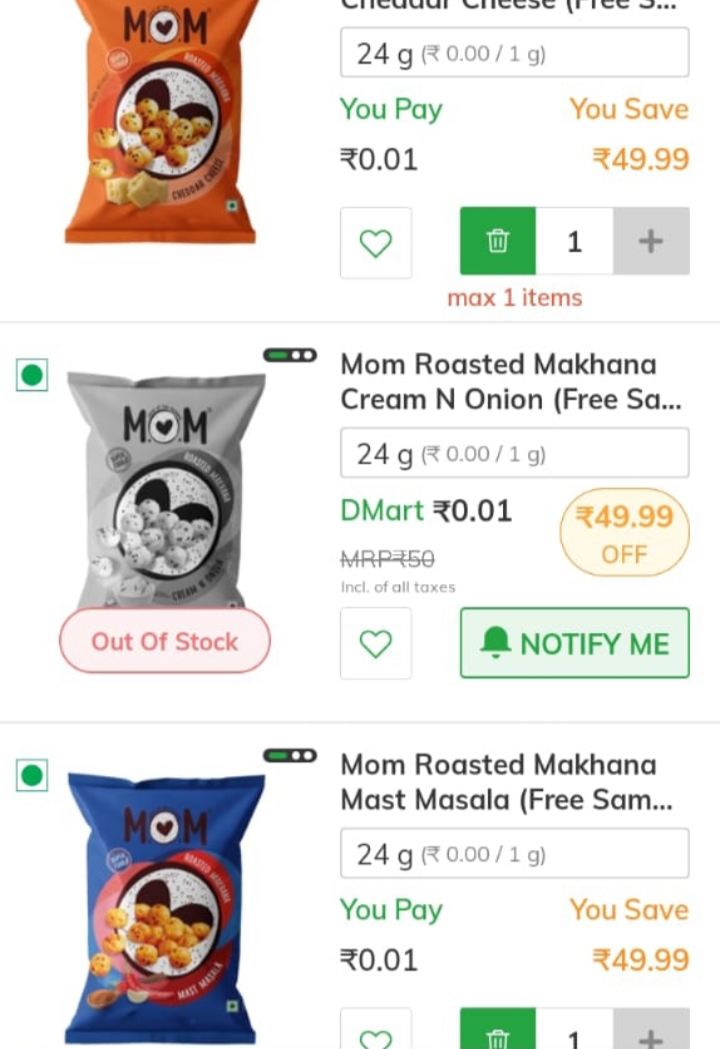The image size is (720, 1049).
Task: Open the 24 g size selector for Cheddar Cheese
Action: pyautogui.click(x=514, y=52)
